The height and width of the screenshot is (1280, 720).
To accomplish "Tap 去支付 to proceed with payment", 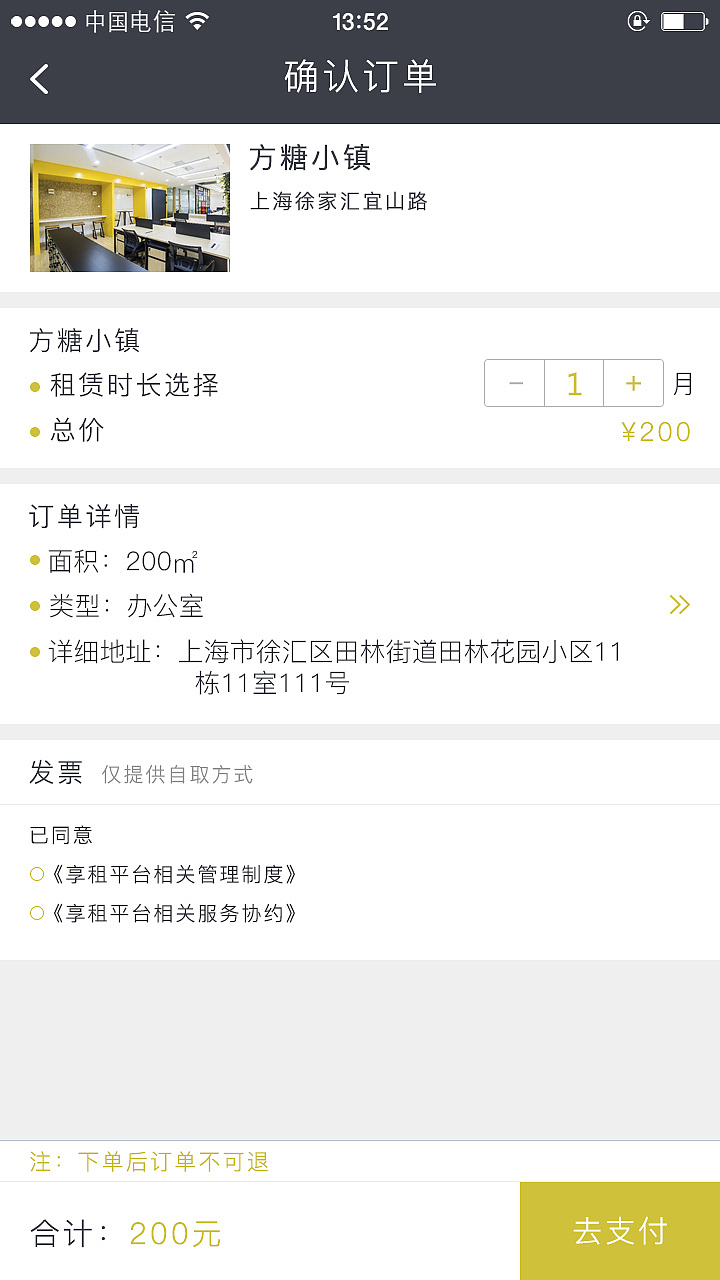I will 618,1231.
